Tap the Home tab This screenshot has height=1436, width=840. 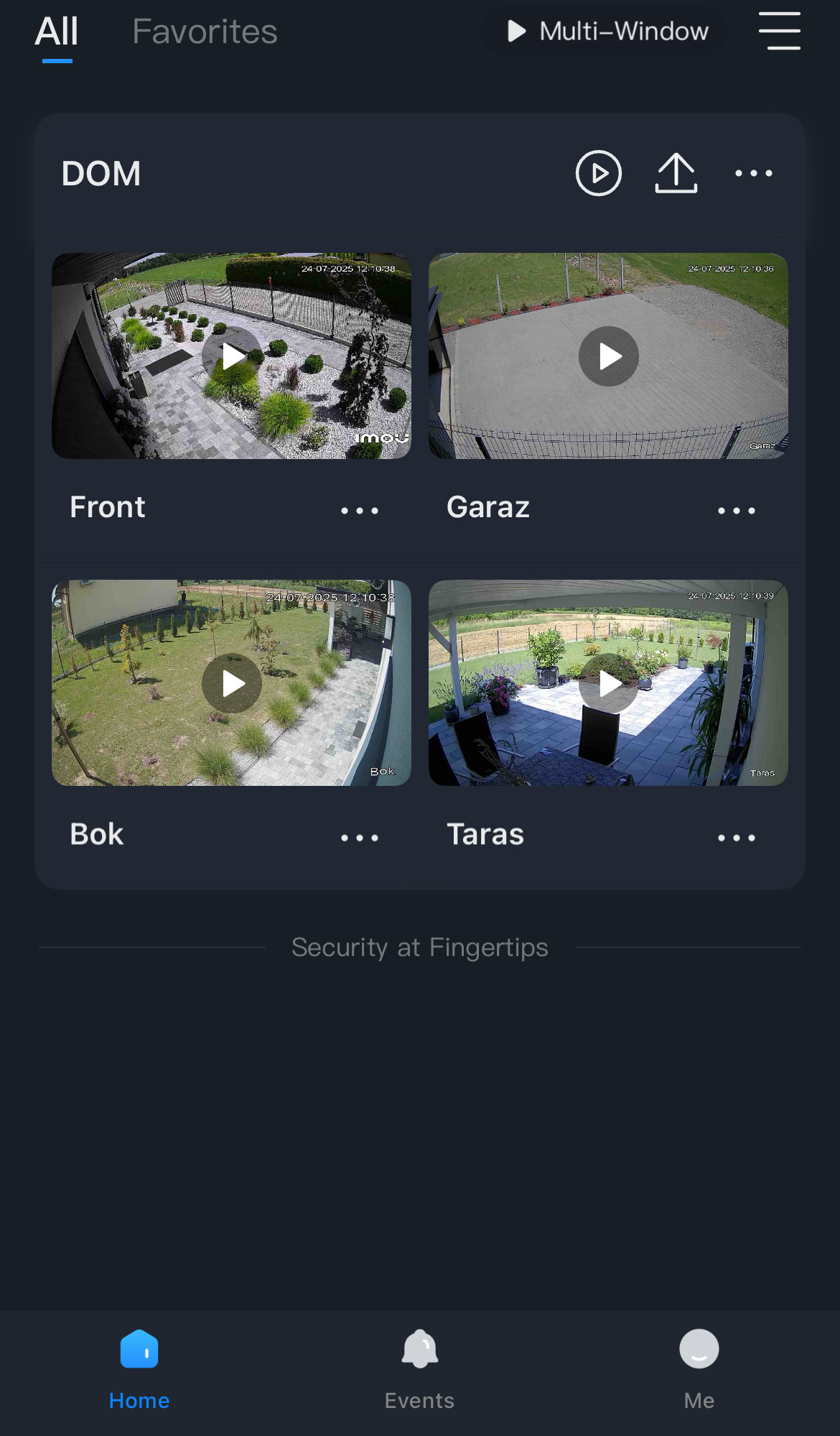pyautogui.click(x=139, y=1369)
